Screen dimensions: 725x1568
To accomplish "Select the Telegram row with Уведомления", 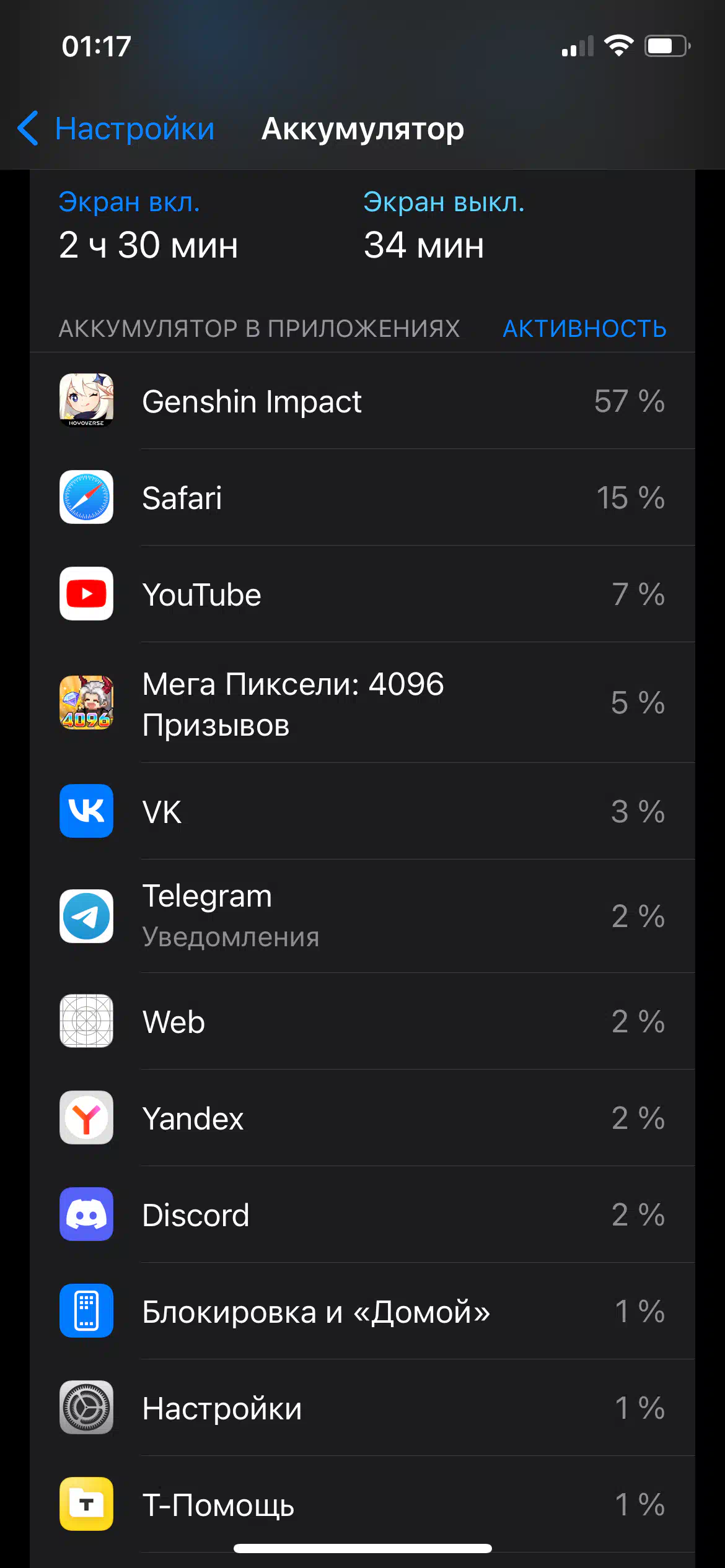I will 362,917.
